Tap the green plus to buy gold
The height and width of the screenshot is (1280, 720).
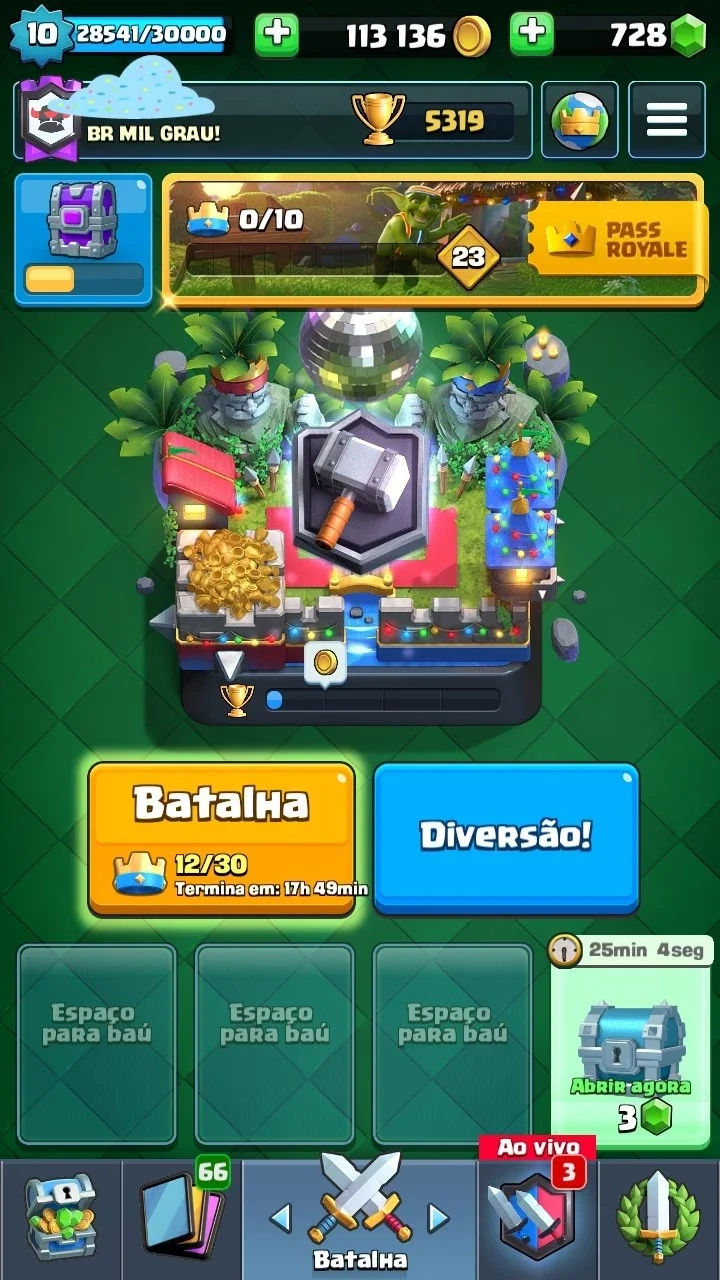pos(277,35)
